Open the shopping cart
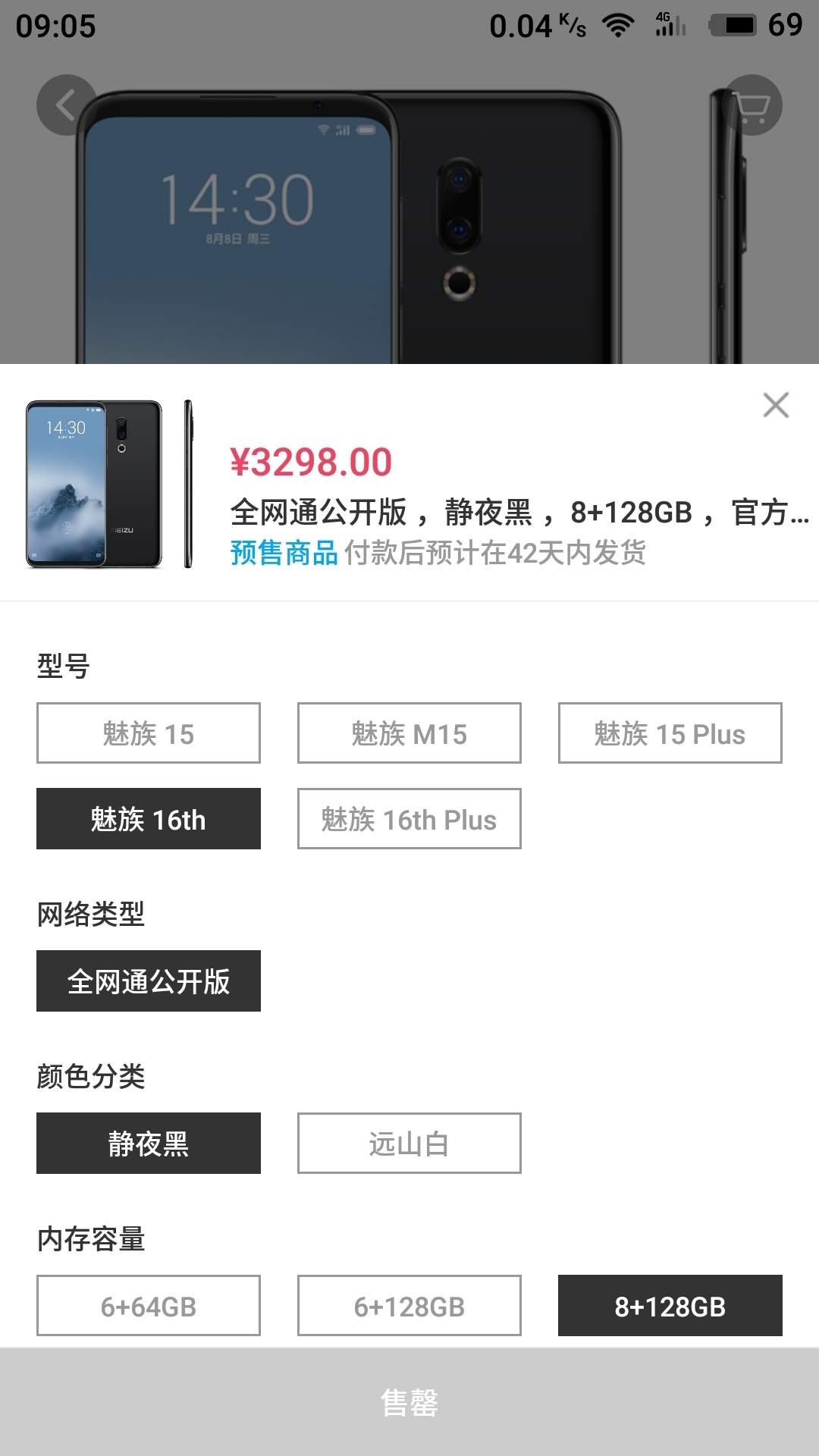 coord(752,105)
